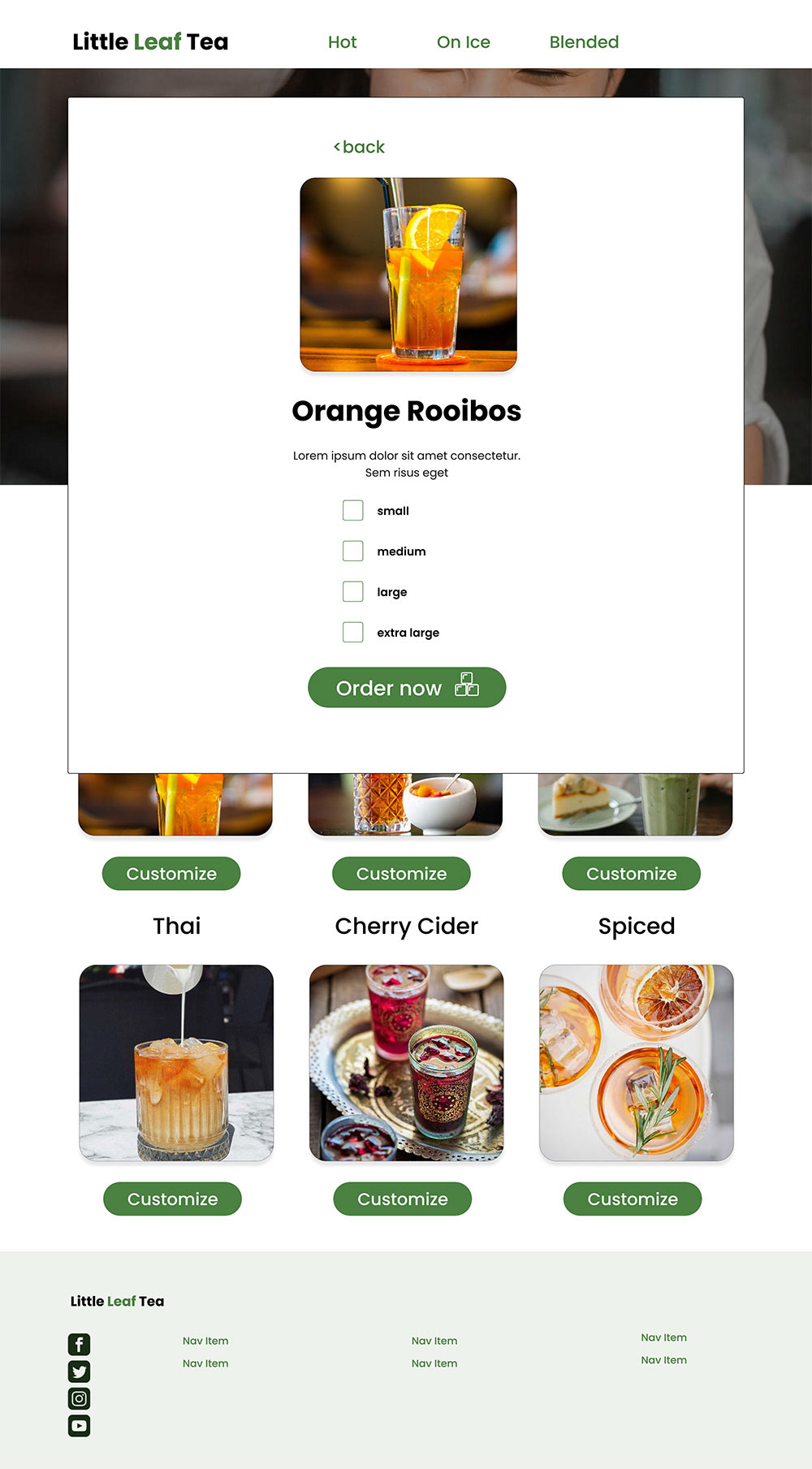Select the small size checkbox
812x1469 pixels.
[353, 511]
